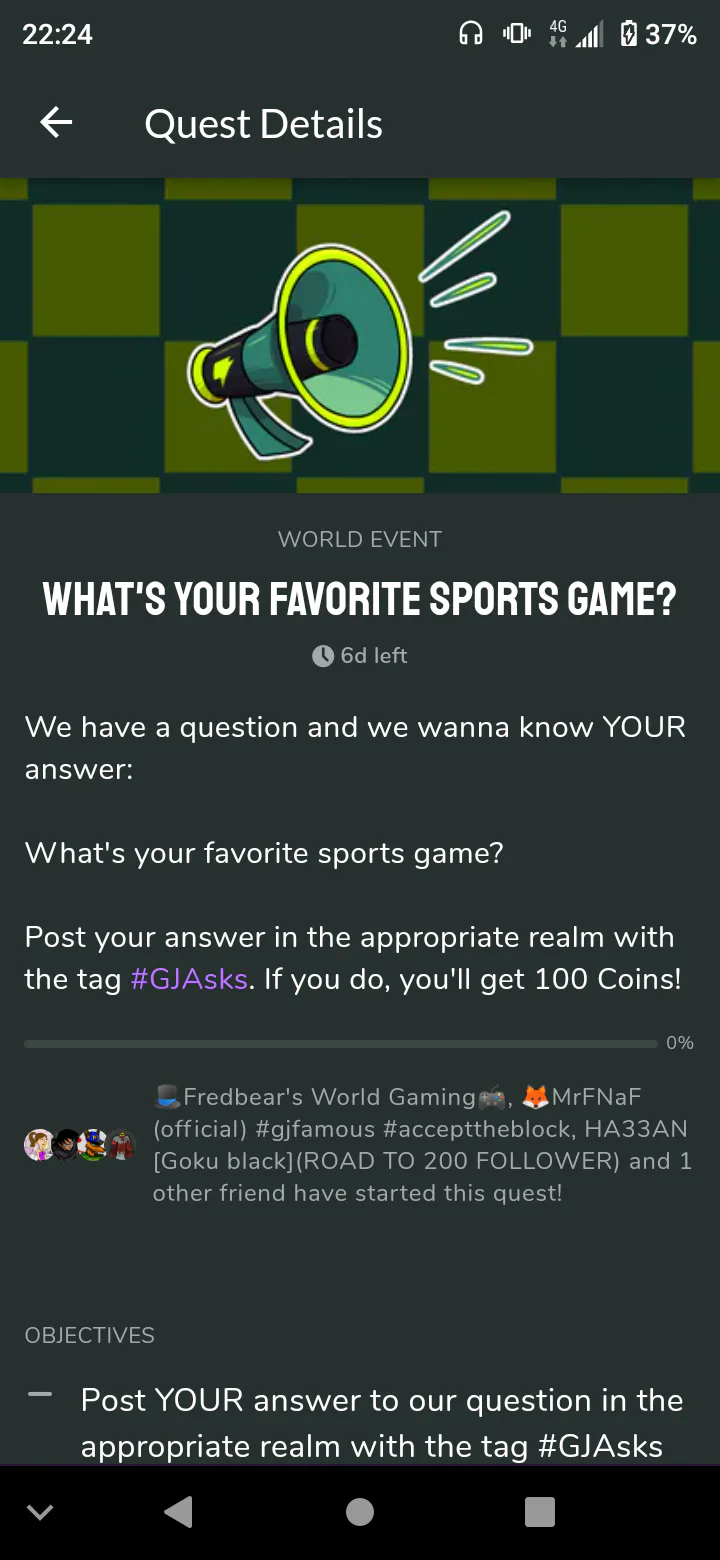This screenshot has height=1560, width=720.
Task: Open the #GJAsks hashtag link
Action: (189, 979)
